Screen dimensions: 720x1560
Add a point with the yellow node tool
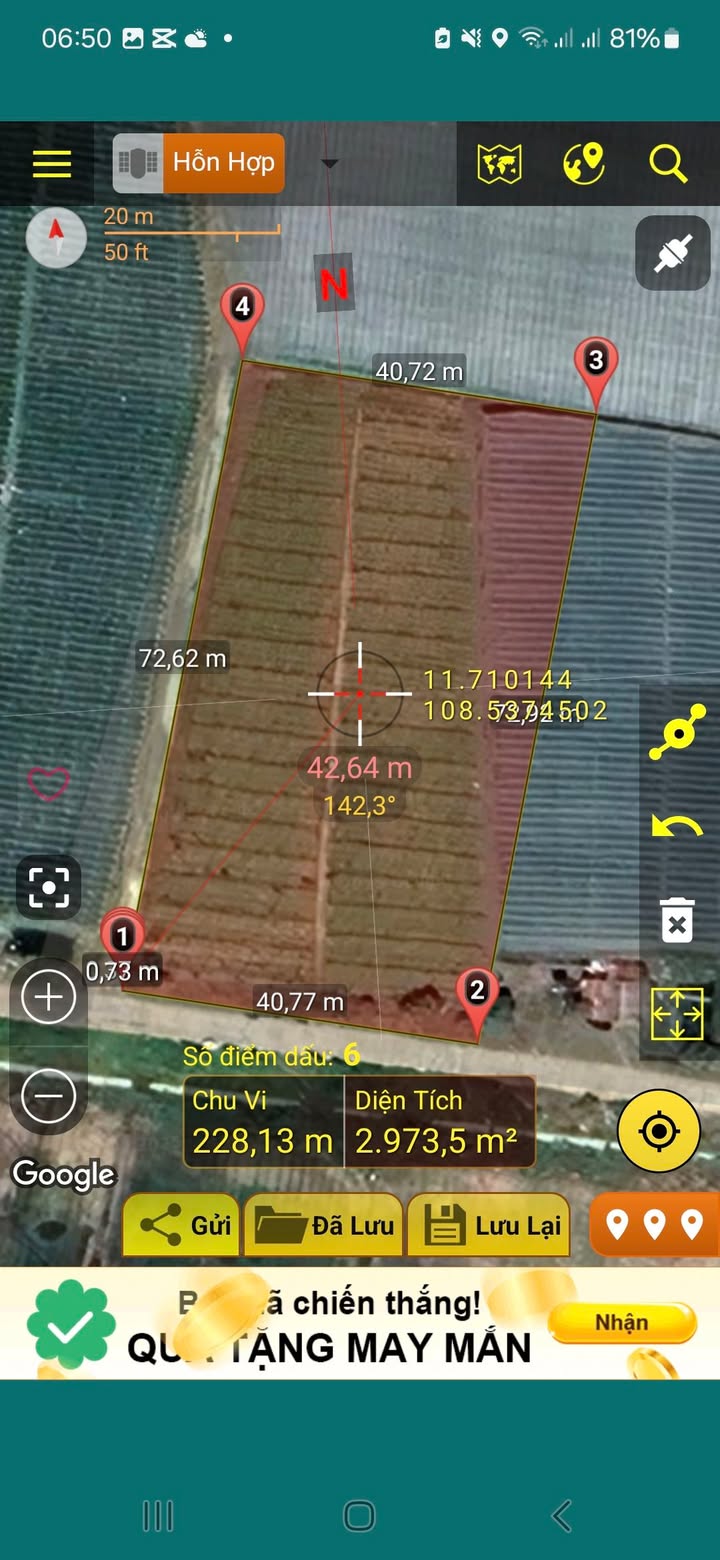tap(677, 733)
